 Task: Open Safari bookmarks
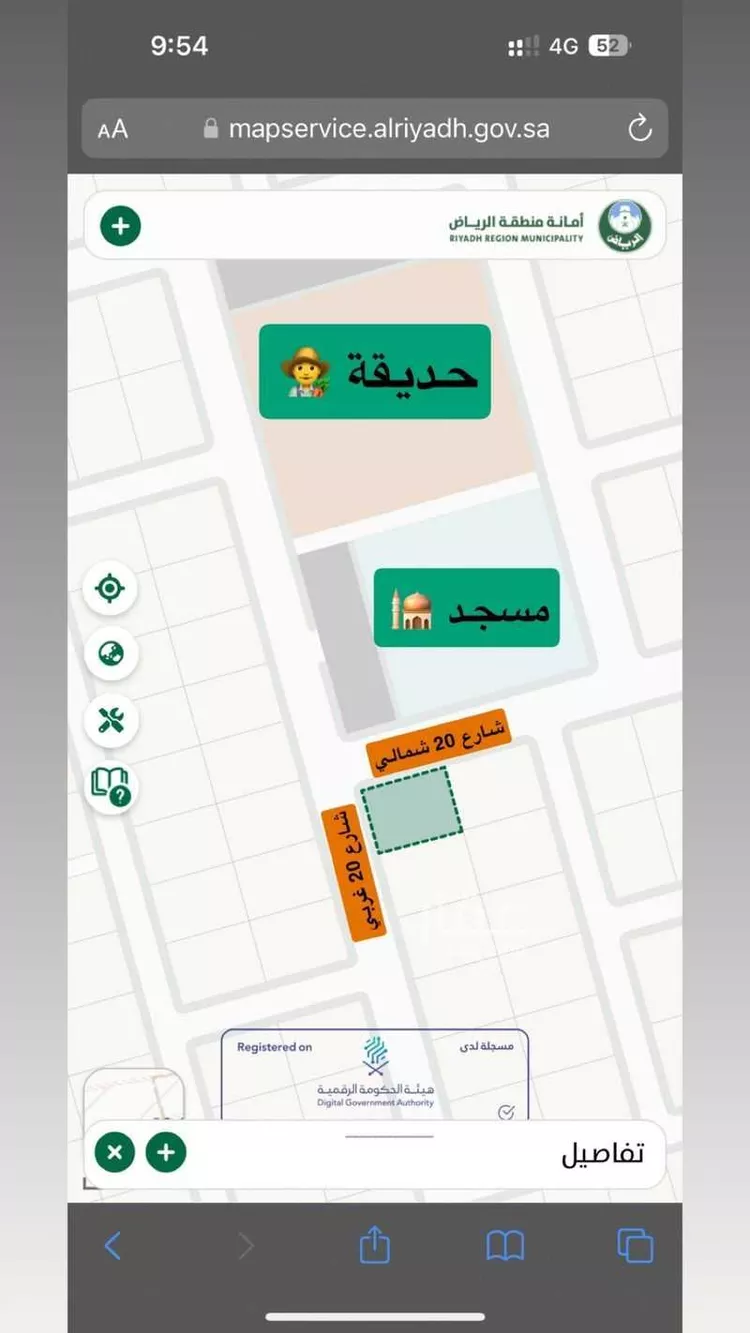(x=505, y=1246)
